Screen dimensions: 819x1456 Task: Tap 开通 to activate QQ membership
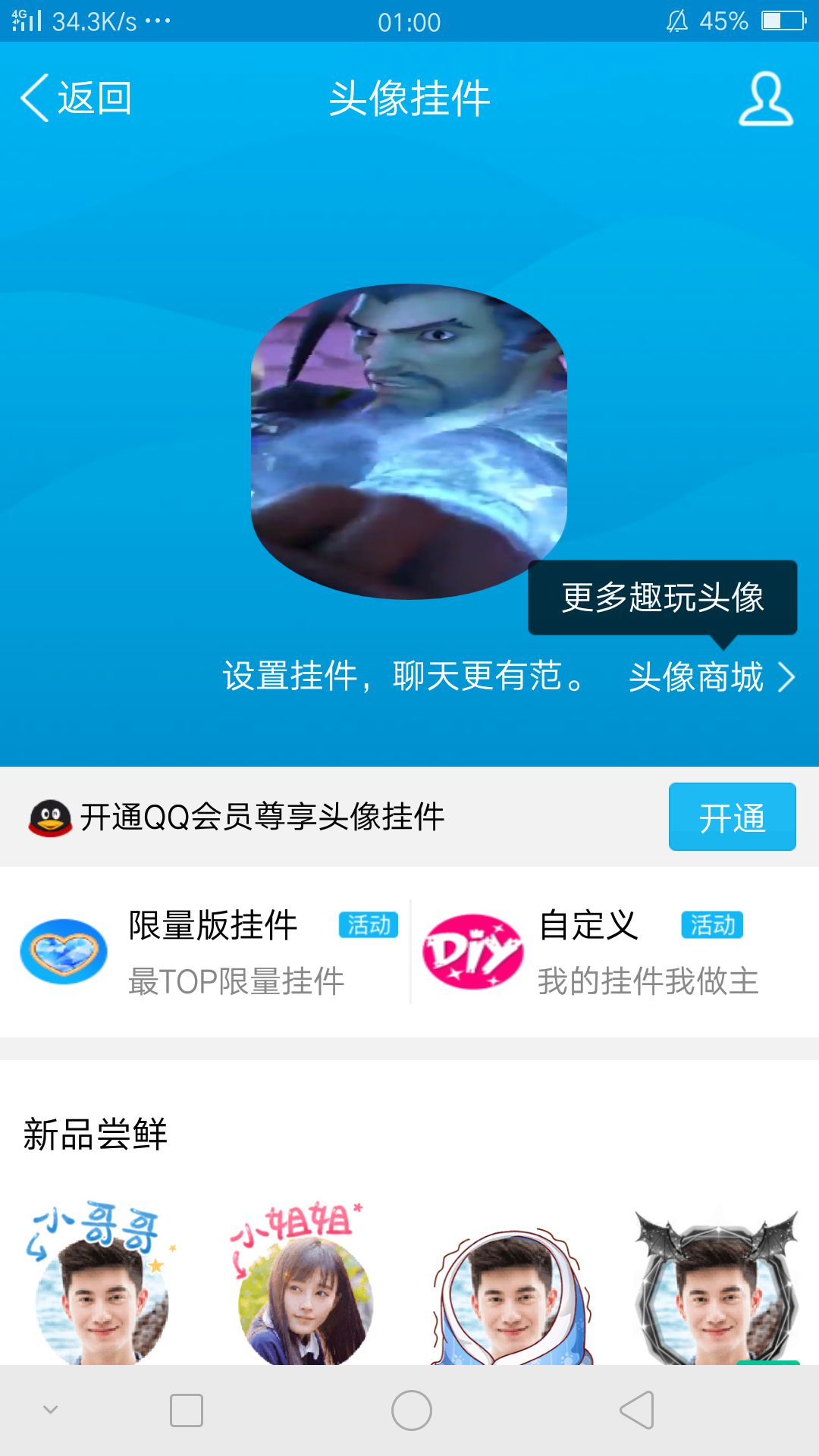732,817
